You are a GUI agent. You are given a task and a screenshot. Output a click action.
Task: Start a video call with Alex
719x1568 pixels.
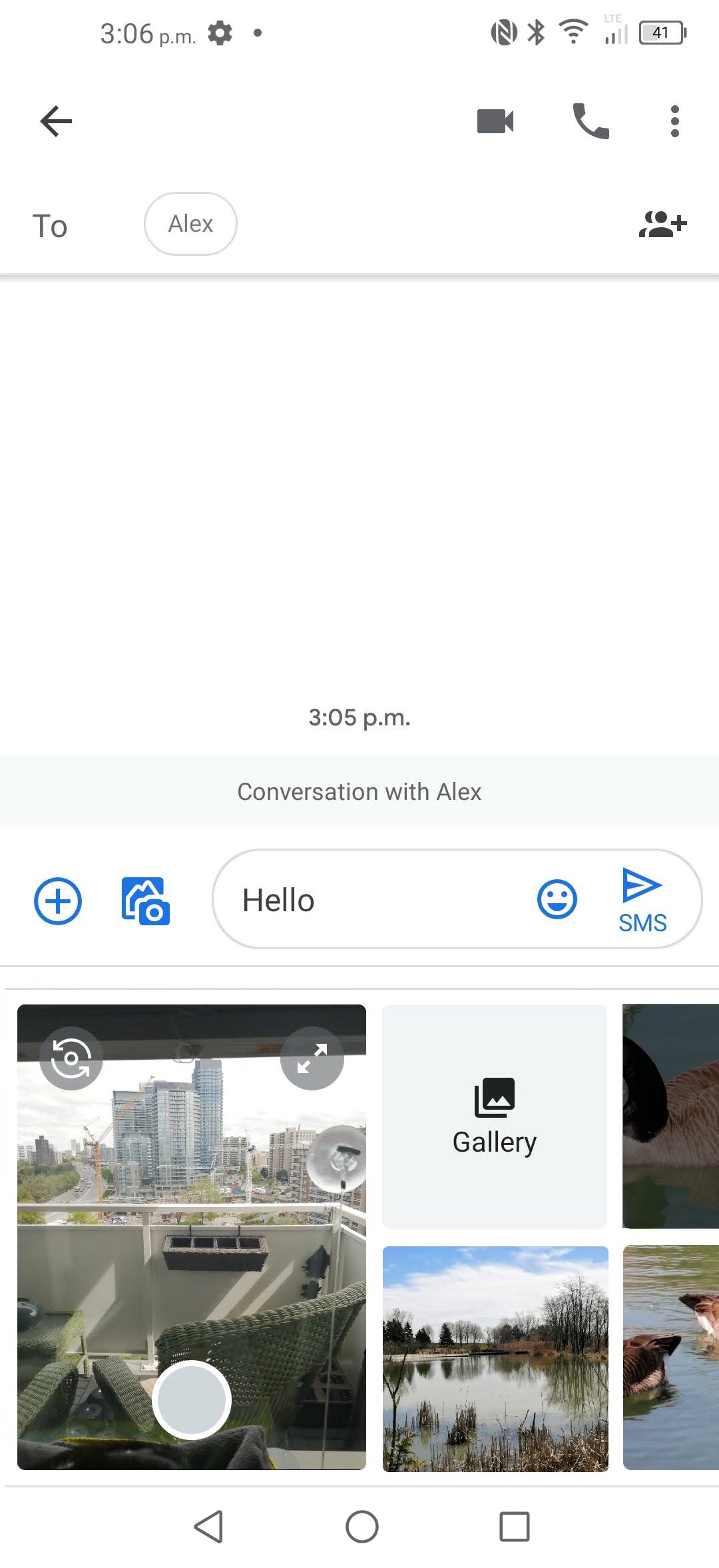[x=495, y=121]
